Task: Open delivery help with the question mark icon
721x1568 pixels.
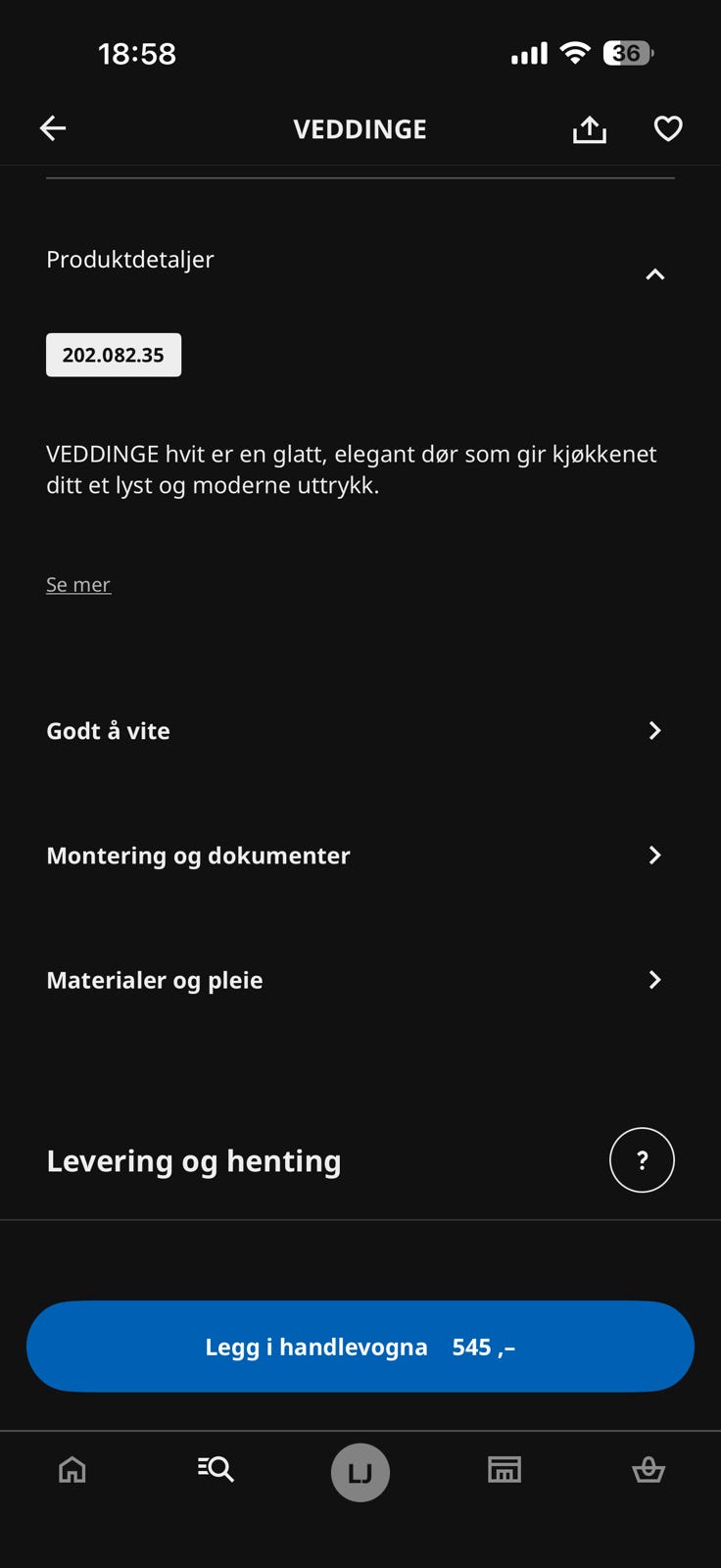Action: point(642,1159)
